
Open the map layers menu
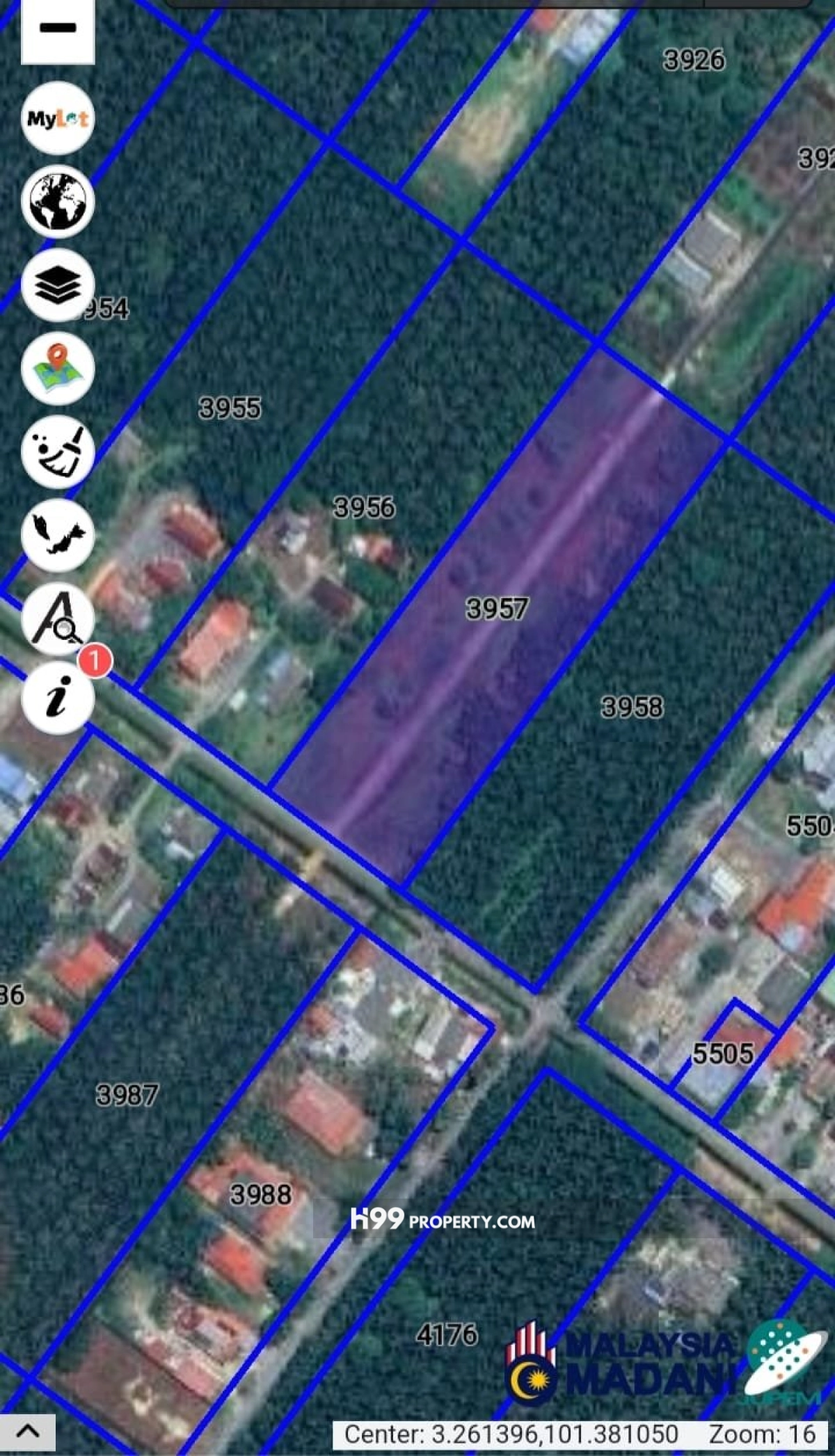[58, 285]
